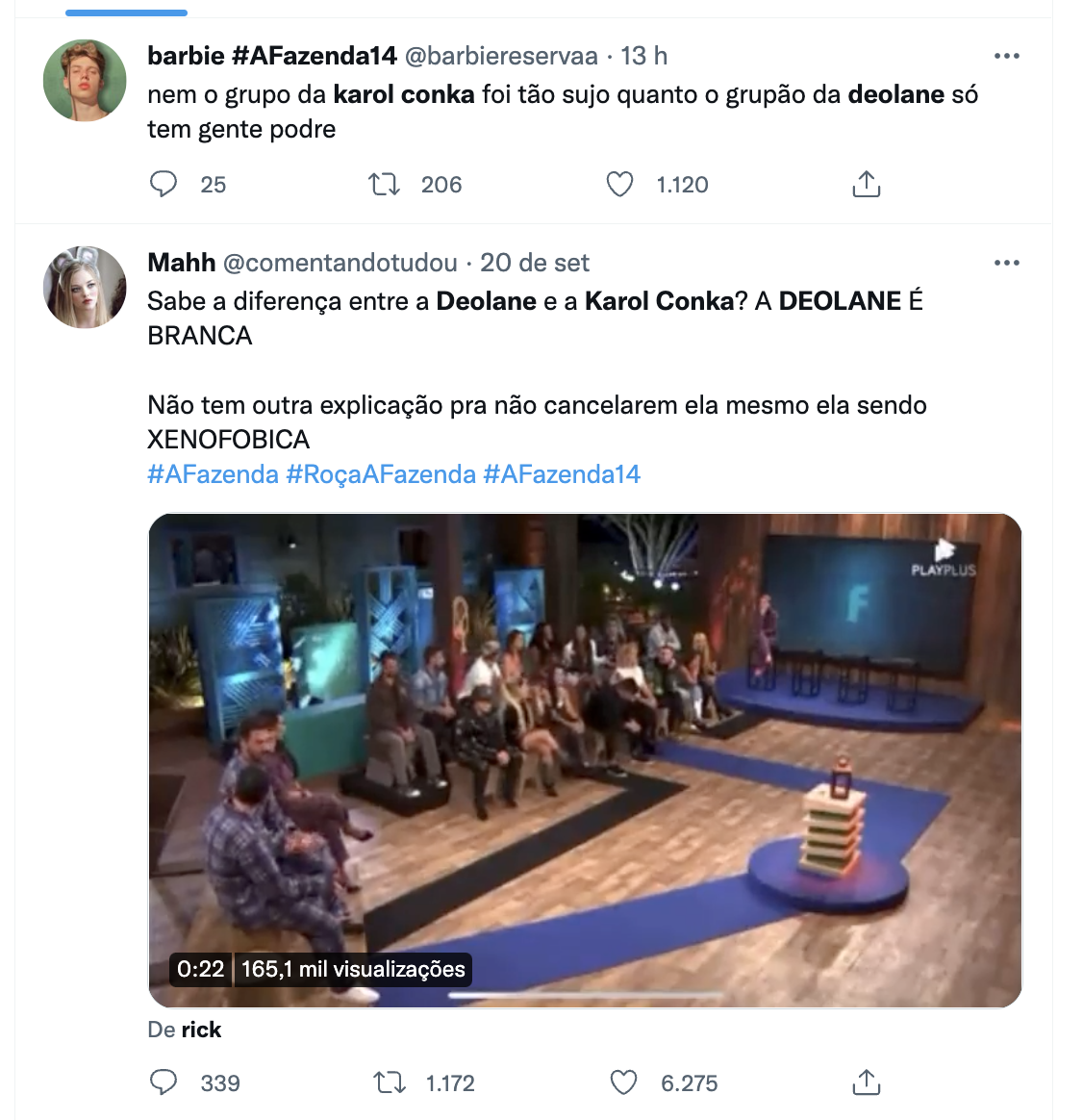Open Mahh's profile picture
Image resolution: width=1083 pixels, height=1120 pixels.
(x=85, y=287)
